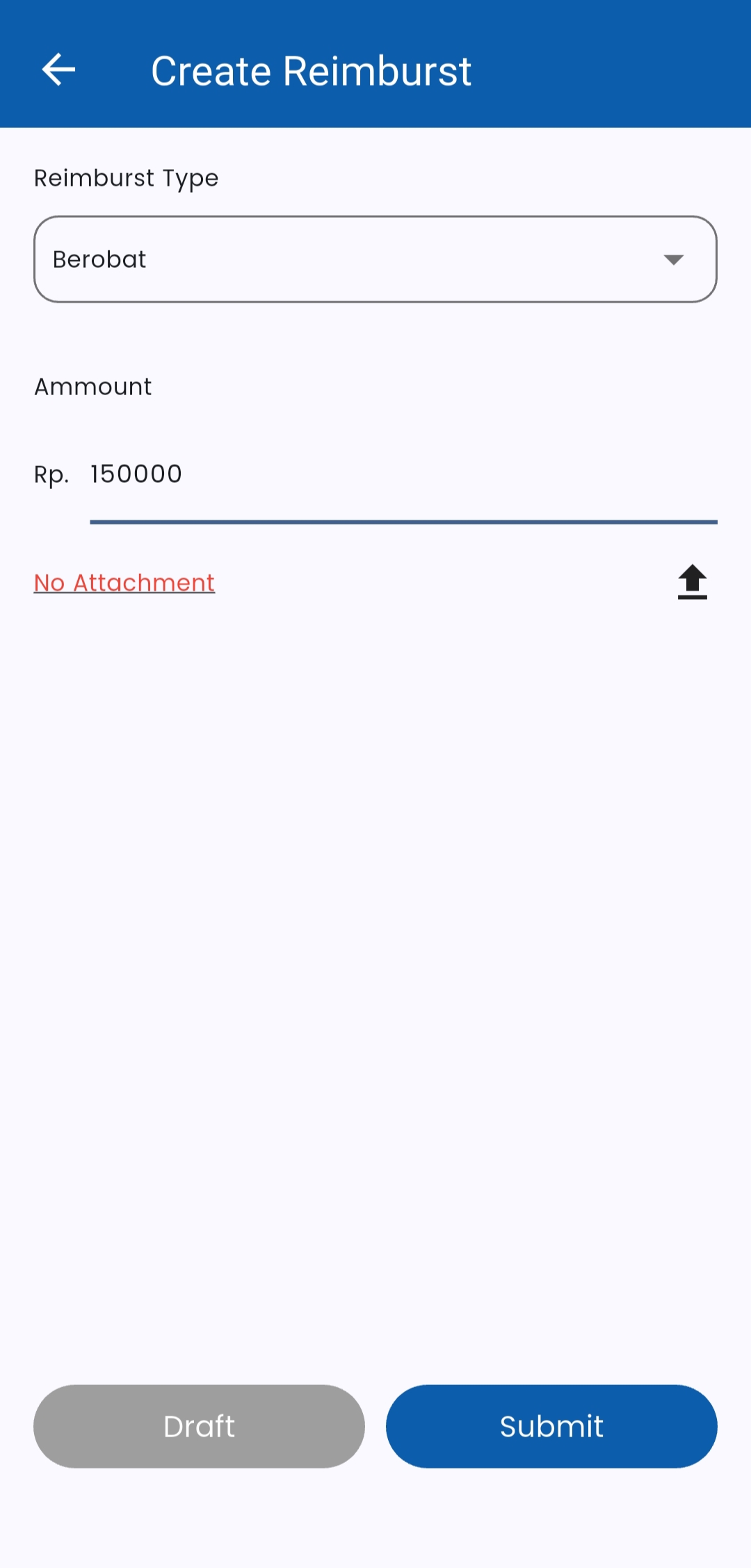Expand the Berobat selection list
The image size is (751, 1568).
[375, 259]
